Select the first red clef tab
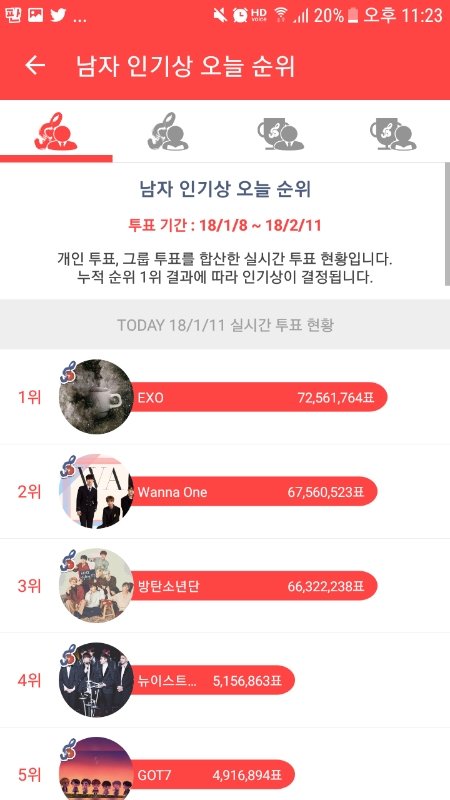450x800 pixels. point(56,132)
